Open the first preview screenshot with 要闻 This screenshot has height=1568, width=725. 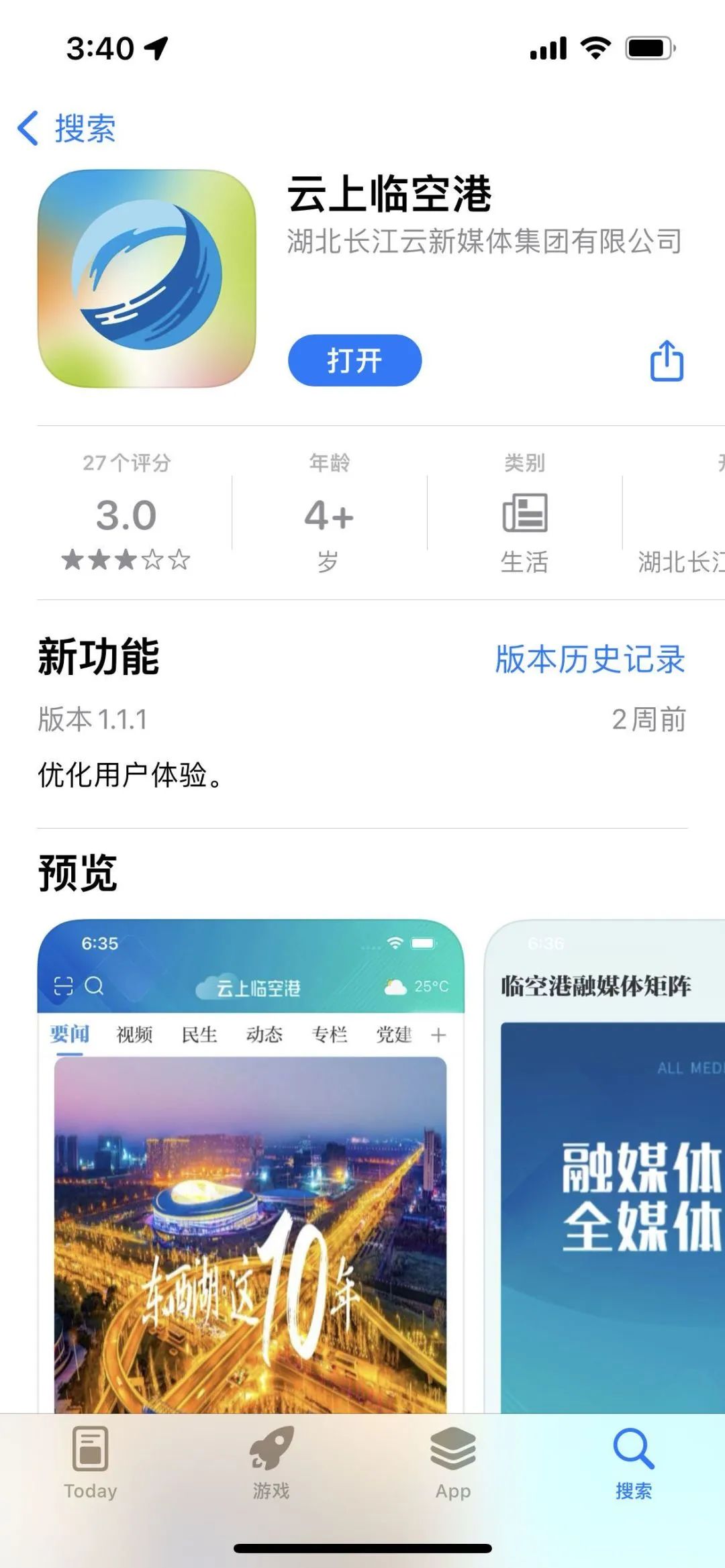(x=250, y=1167)
